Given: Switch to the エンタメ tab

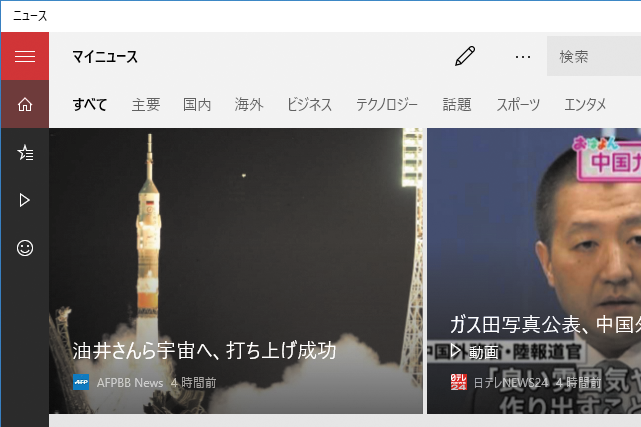Looking at the screenshot, I should pos(585,105).
